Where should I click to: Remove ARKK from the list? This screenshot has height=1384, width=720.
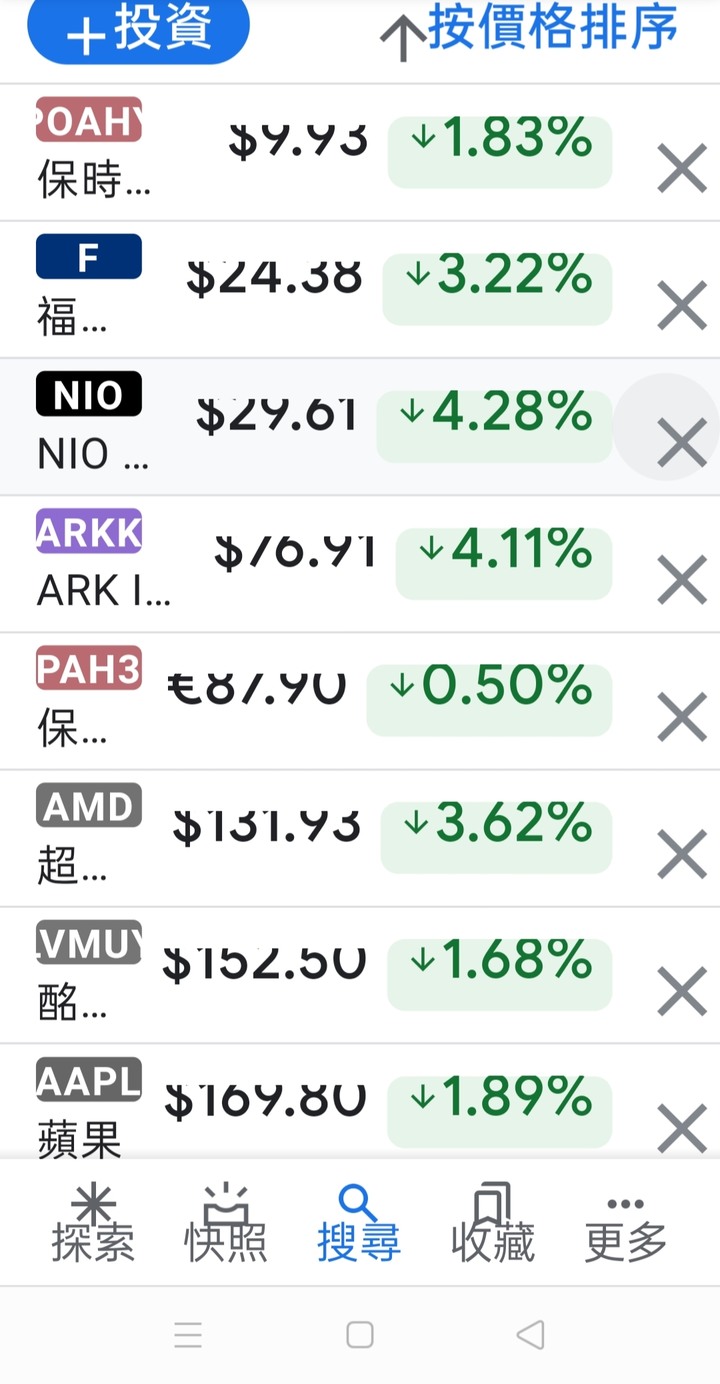tap(682, 580)
